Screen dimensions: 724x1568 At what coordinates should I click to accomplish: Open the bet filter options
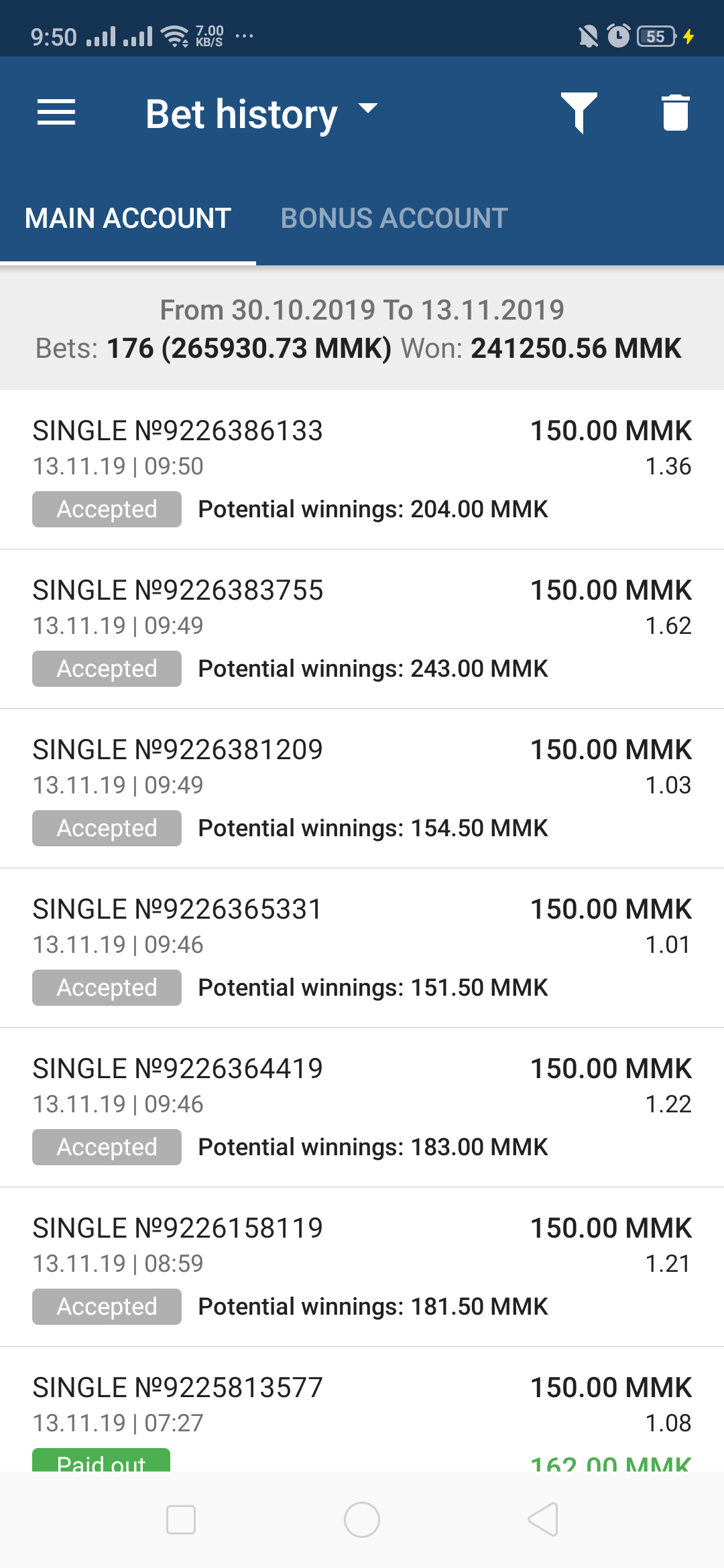point(579,113)
